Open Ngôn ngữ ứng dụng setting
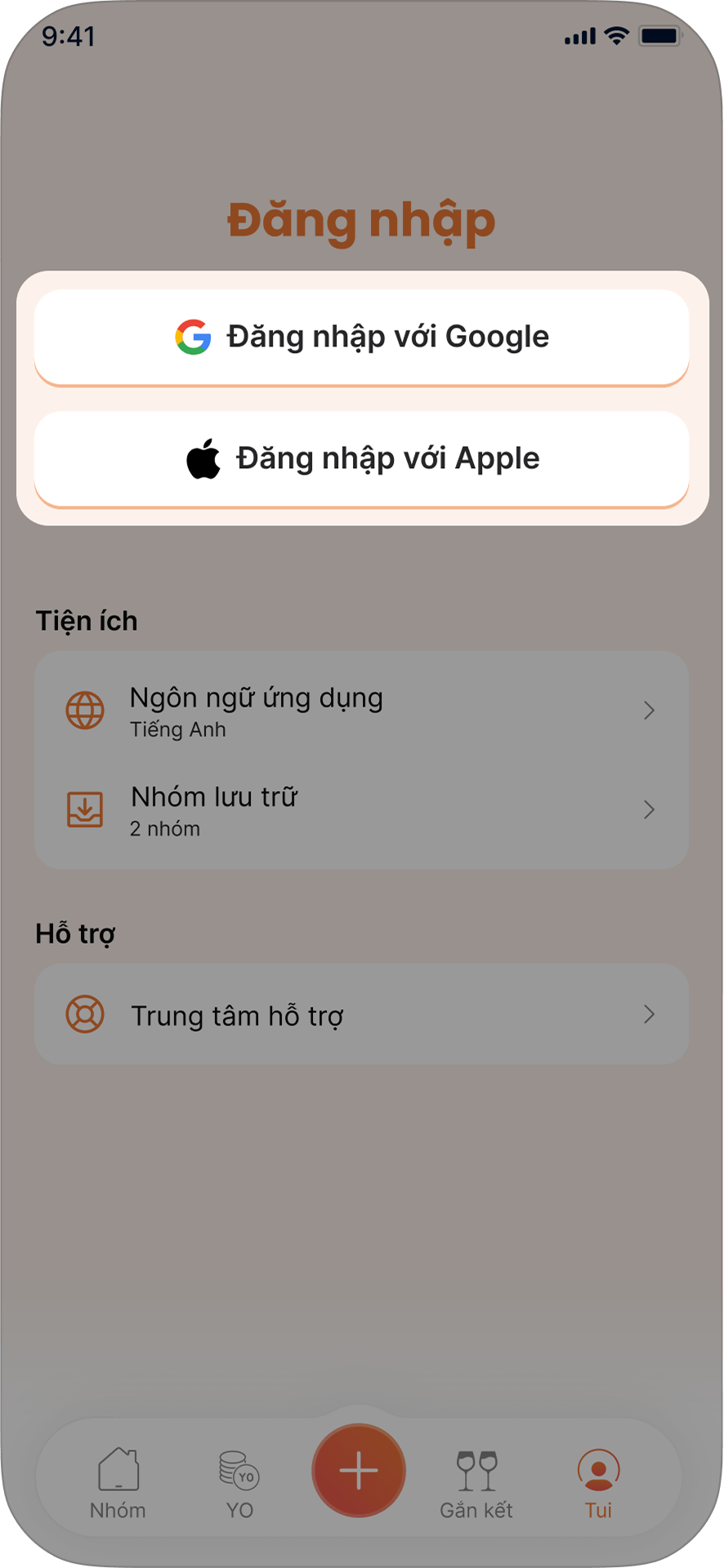724x1568 pixels. tap(361, 710)
